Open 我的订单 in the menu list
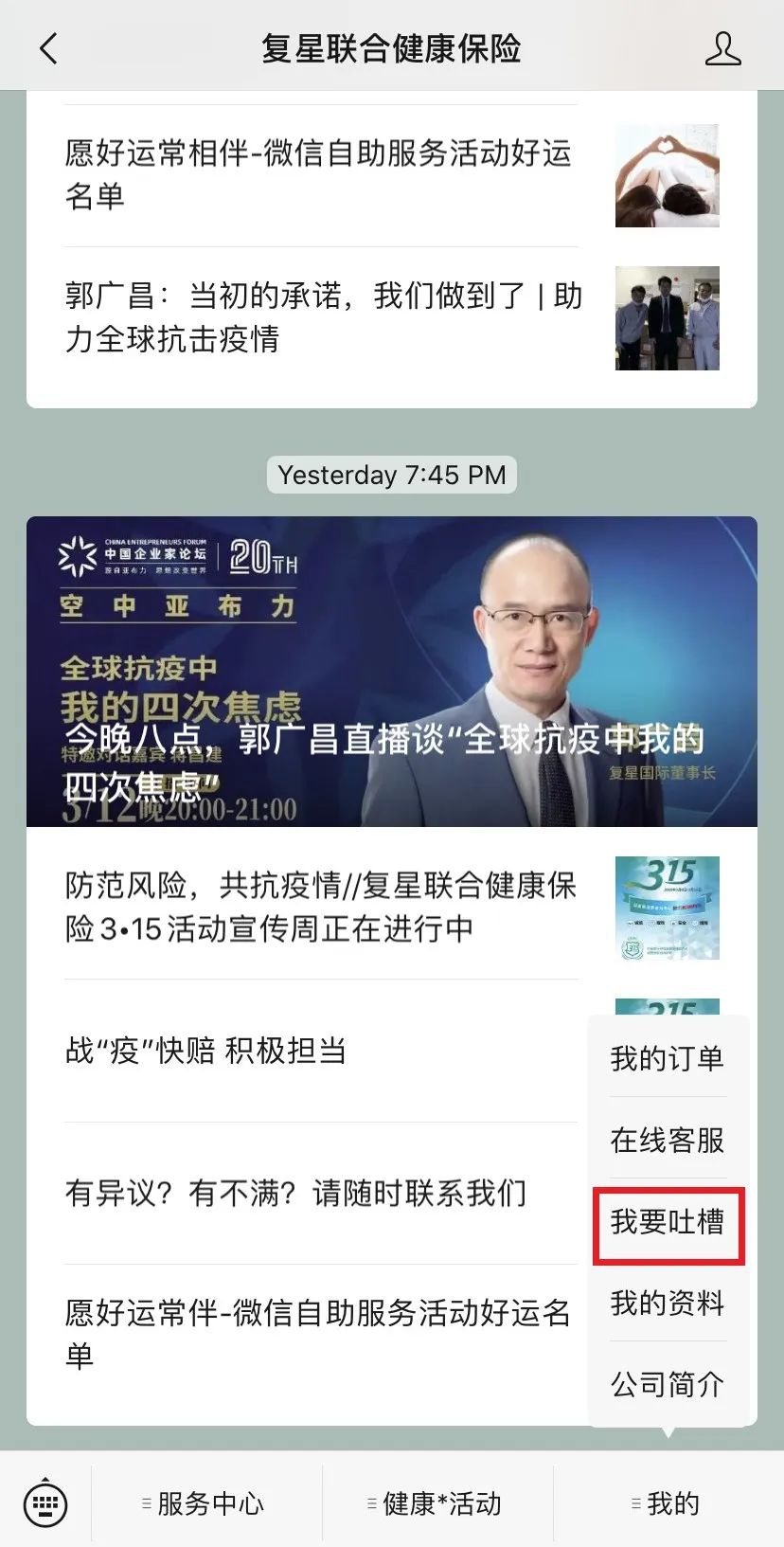The width and height of the screenshot is (784, 1547). tap(667, 1059)
